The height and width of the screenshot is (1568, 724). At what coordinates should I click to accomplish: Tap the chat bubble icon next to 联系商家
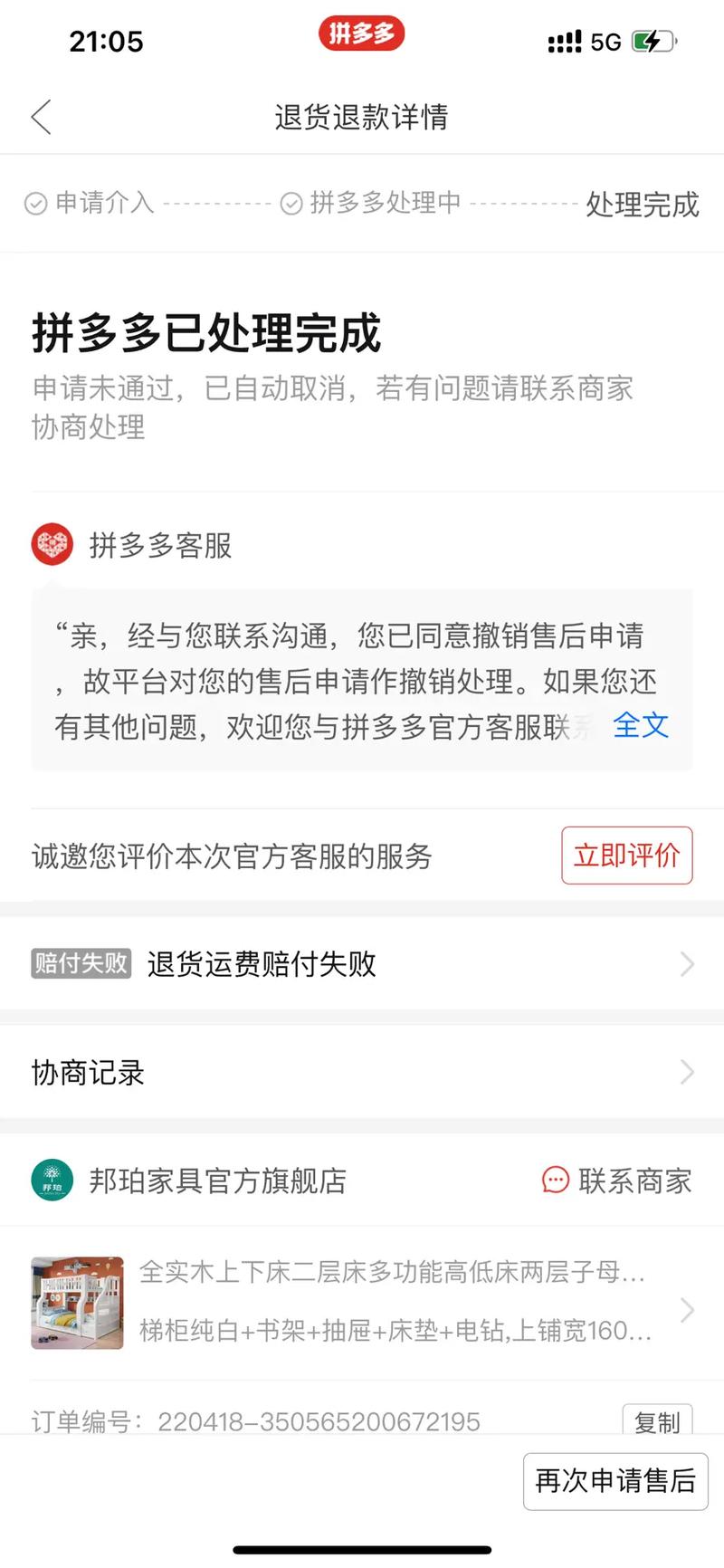click(x=556, y=1181)
